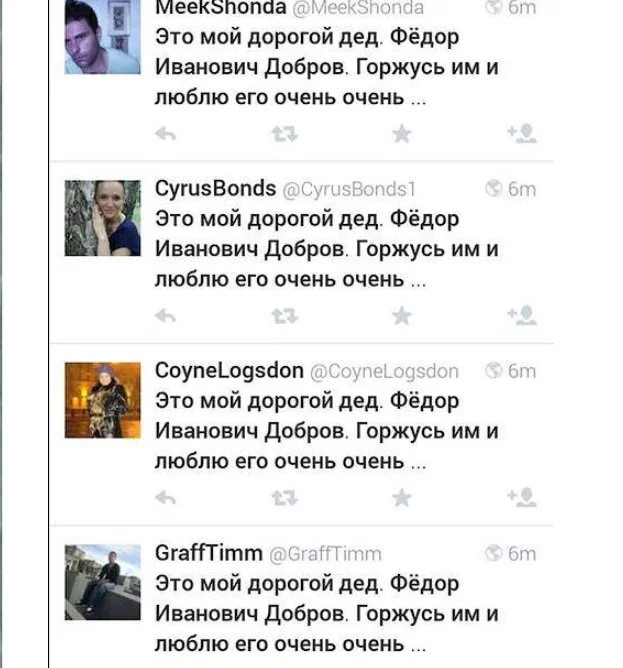Retweet MeekShonda's tweet
The height and width of the screenshot is (668, 623).
click(284, 134)
